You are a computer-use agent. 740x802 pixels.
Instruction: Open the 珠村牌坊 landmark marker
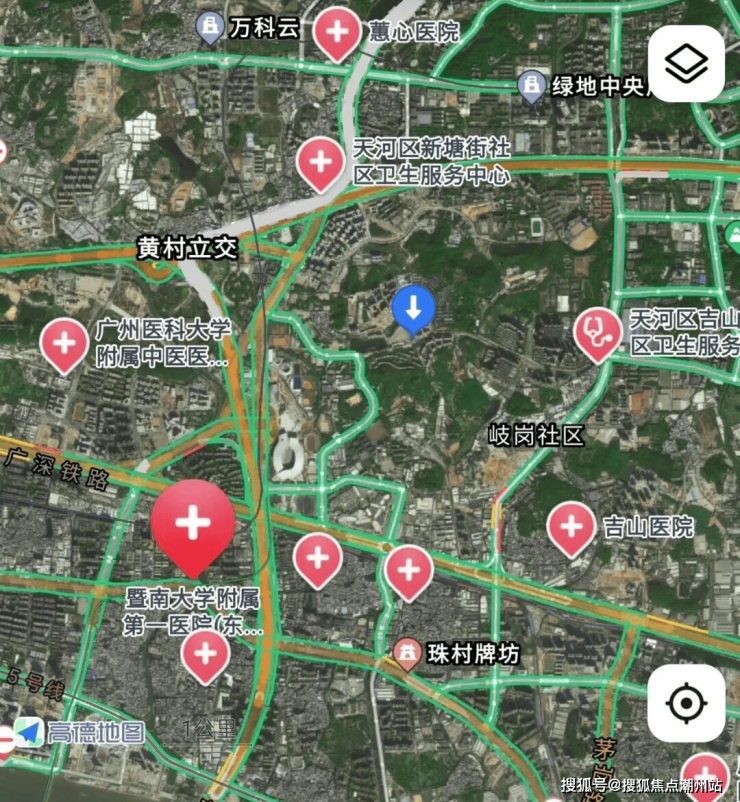click(x=407, y=655)
